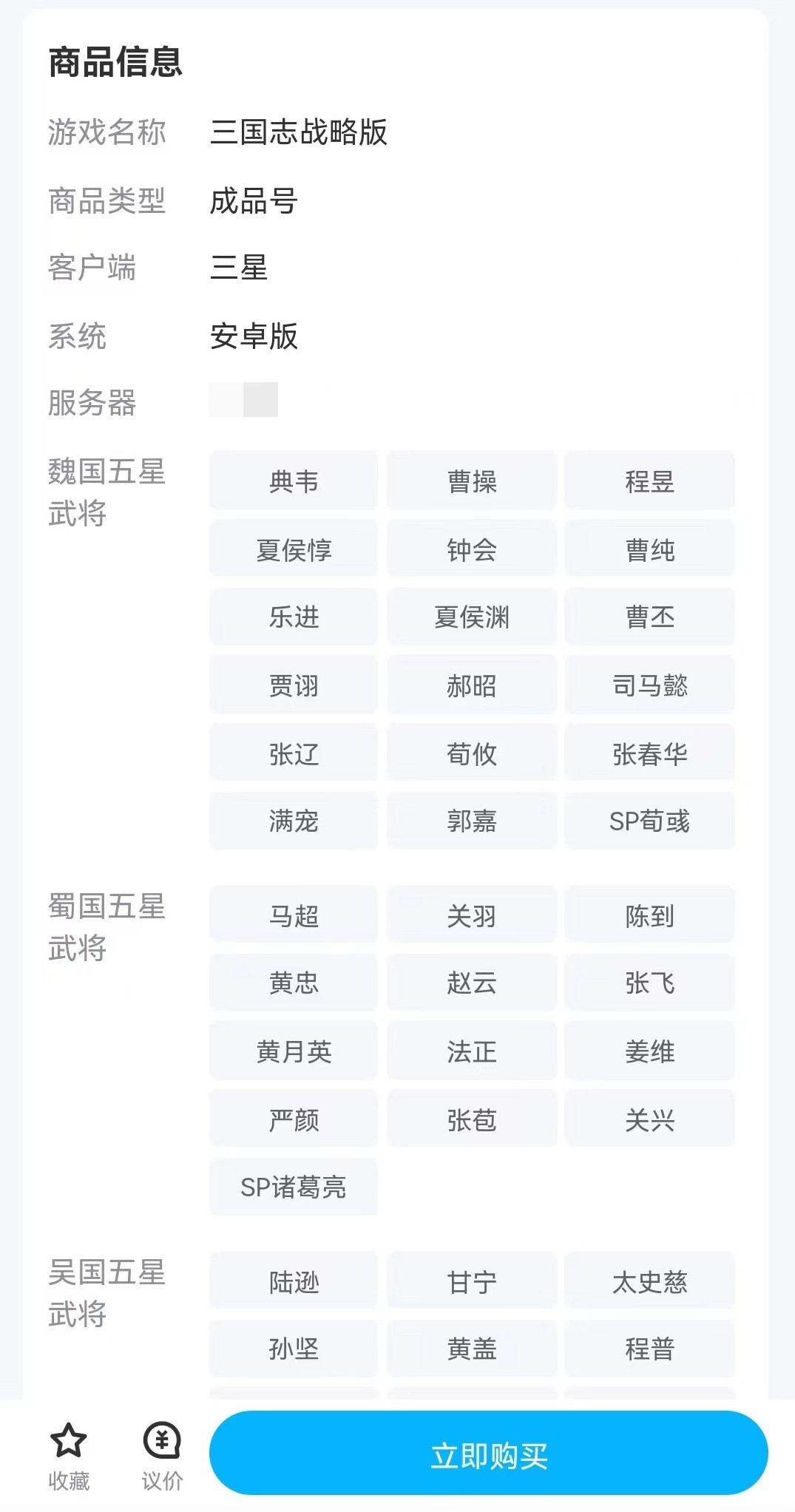Open 议价 to negotiate price

[x=162, y=1457]
